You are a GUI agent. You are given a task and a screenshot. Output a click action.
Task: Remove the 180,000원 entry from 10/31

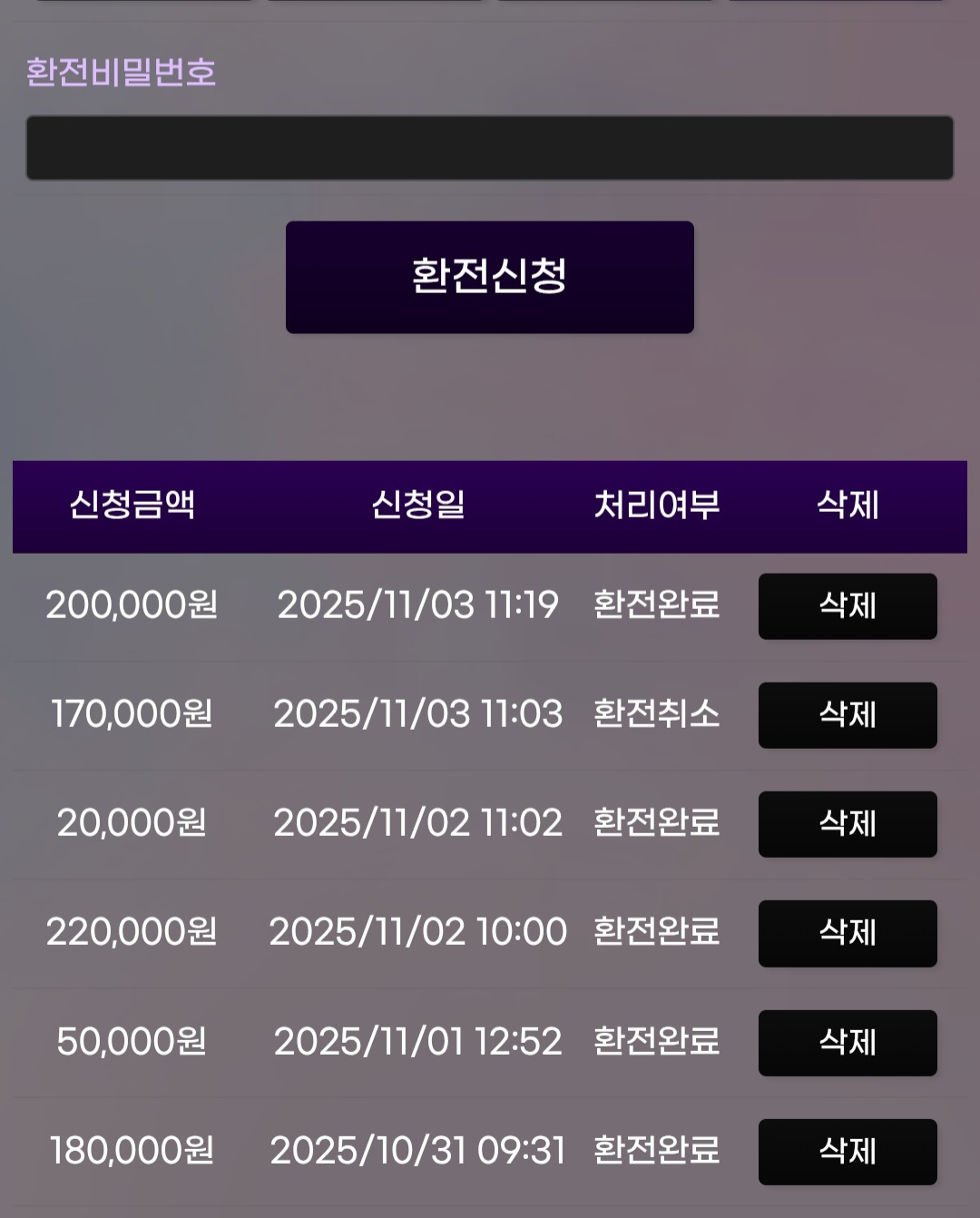847,1152
